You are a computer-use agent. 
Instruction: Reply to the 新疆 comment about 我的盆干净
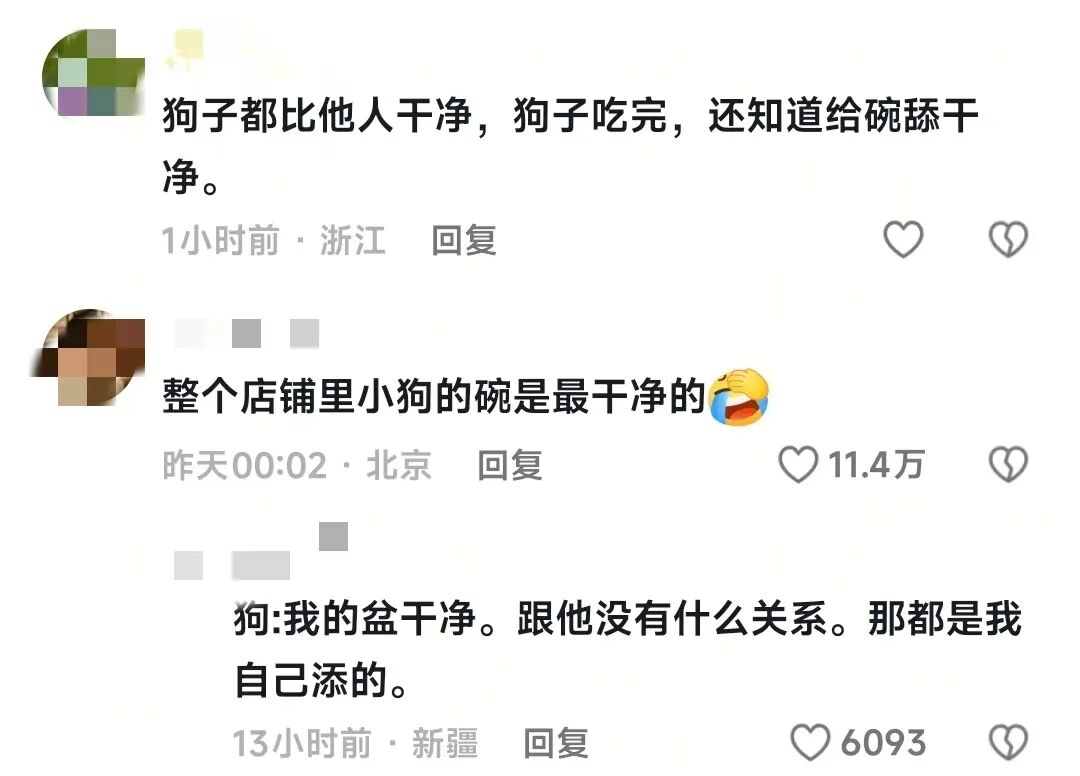click(x=556, y=743)
